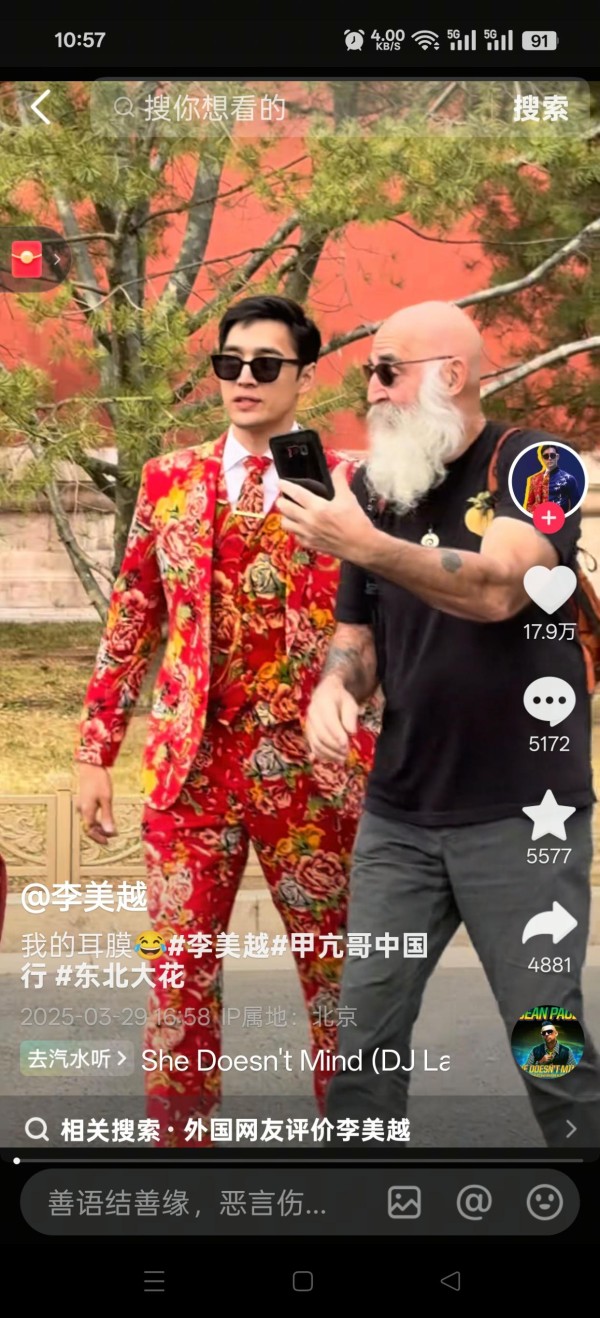Image resolution: width=600 pixels, height=1318 pixels.
Task: Tap the 去汽水听 music chip
Action: tap(77, 1058)
